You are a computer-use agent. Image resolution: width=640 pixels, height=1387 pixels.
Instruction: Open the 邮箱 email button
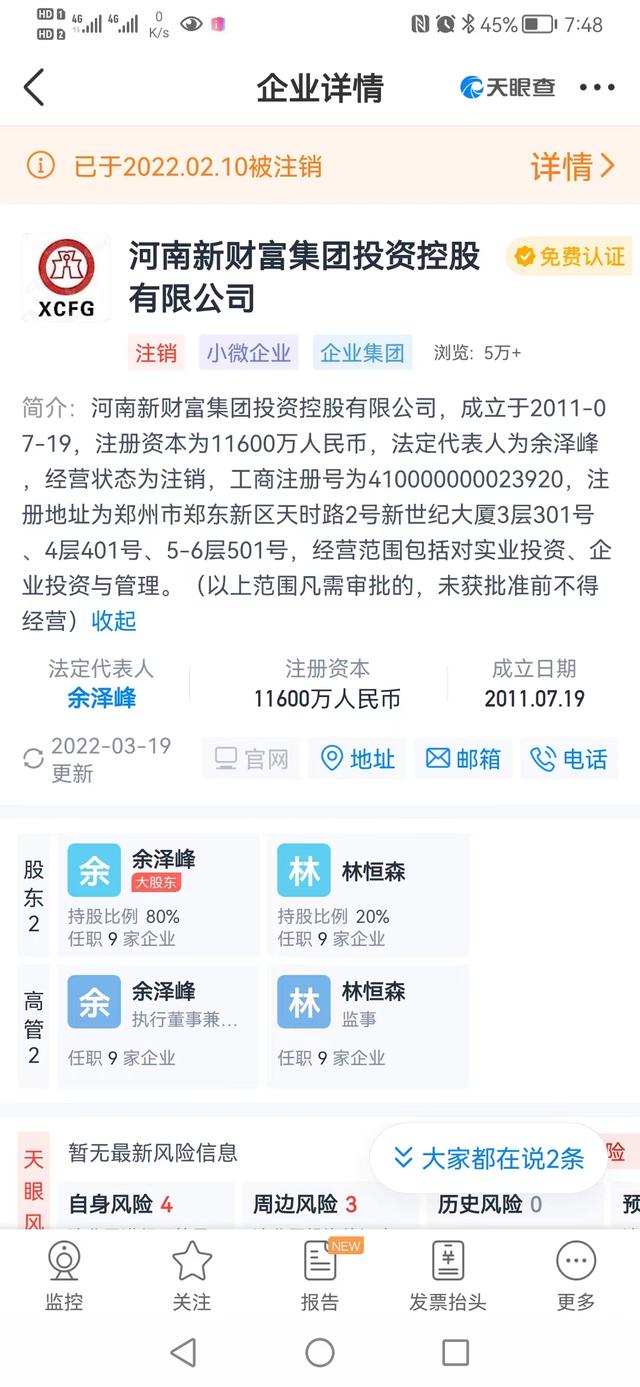(463, 759)
